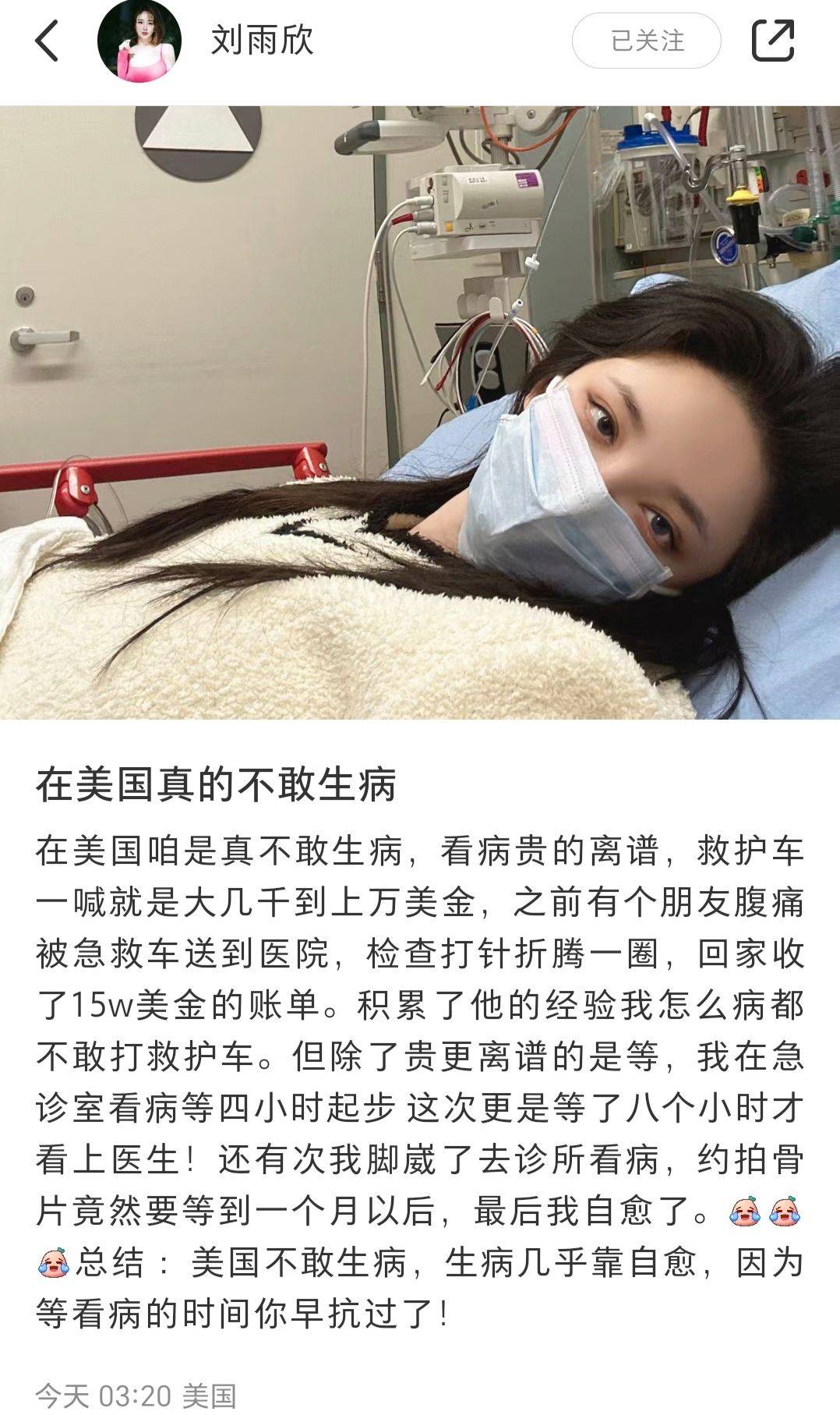This screenshot has height=1415, width=840.
Task: Tap the 已关注 following button
Action: 647,41
